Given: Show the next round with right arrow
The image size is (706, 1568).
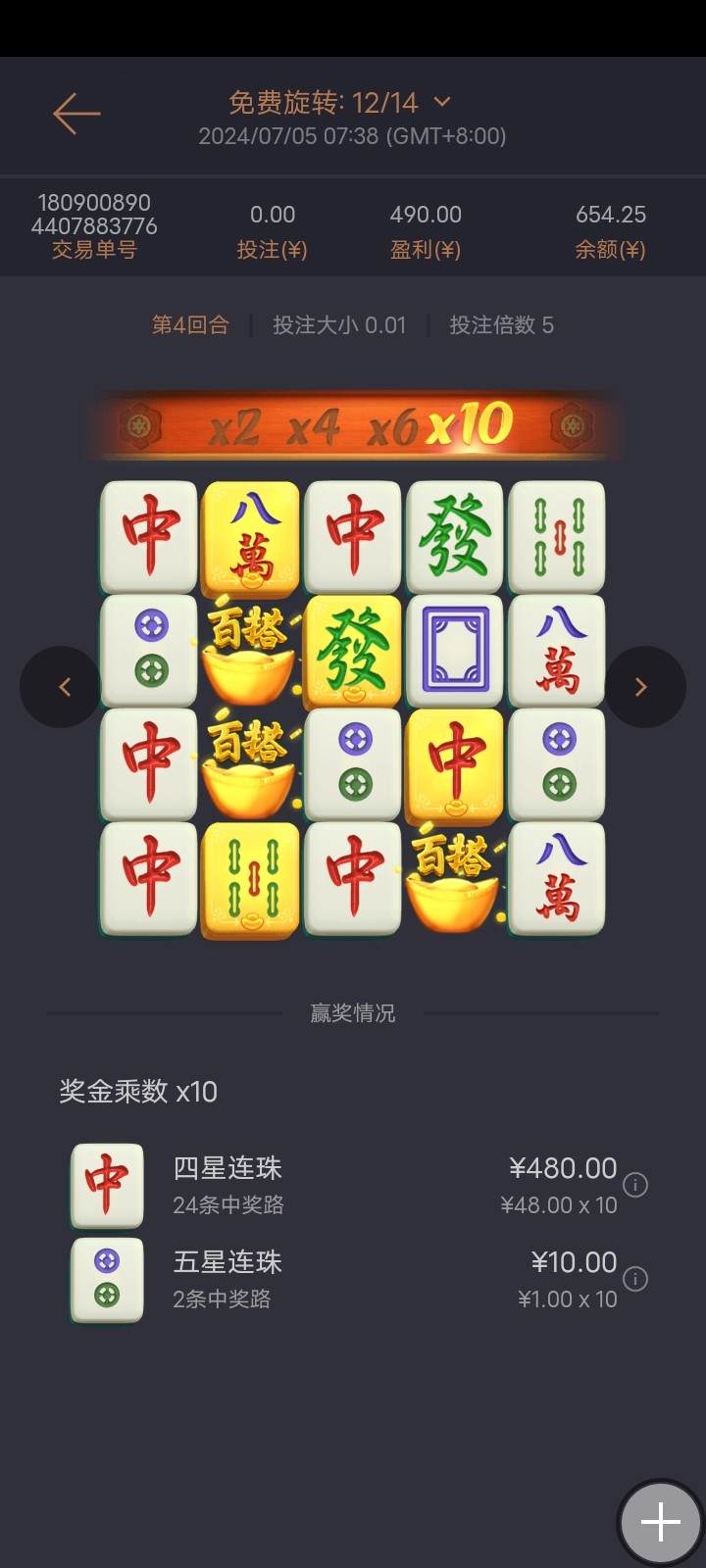Looking at the screenshot, I should [642, 687].
